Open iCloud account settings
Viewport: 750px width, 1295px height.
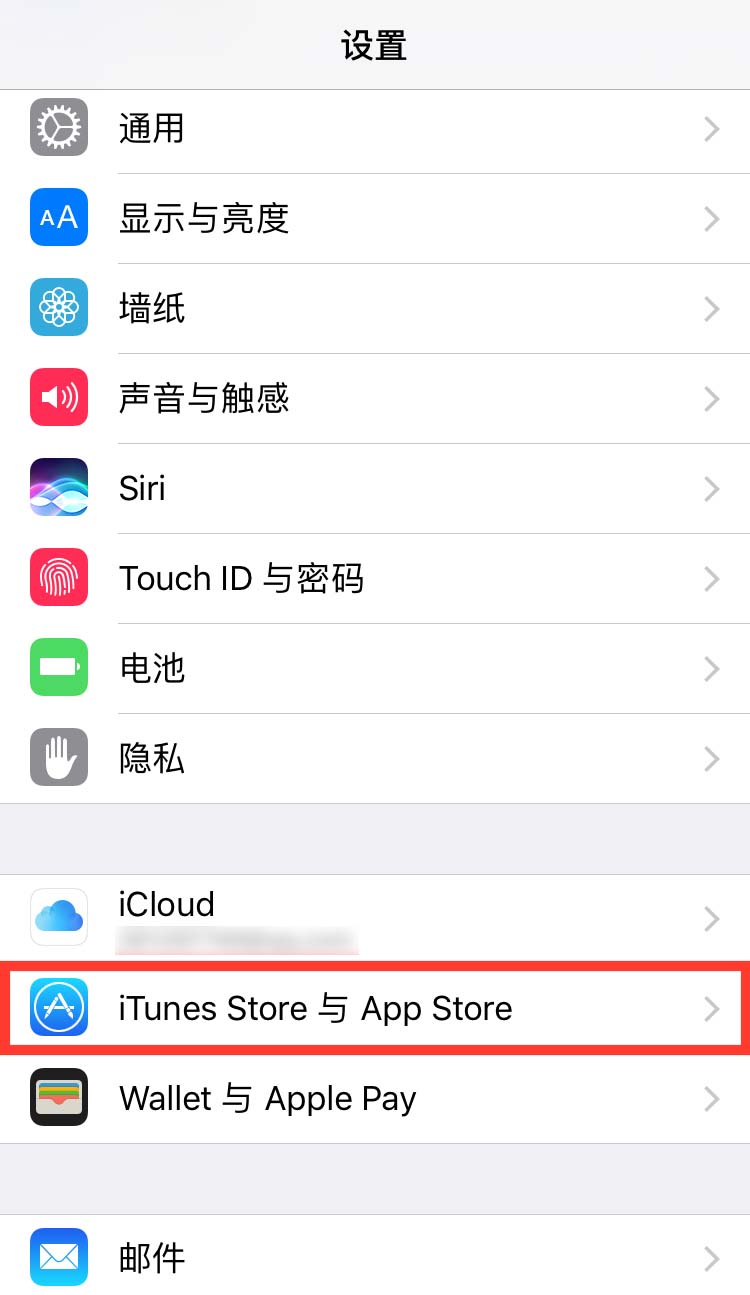point(375,918)
